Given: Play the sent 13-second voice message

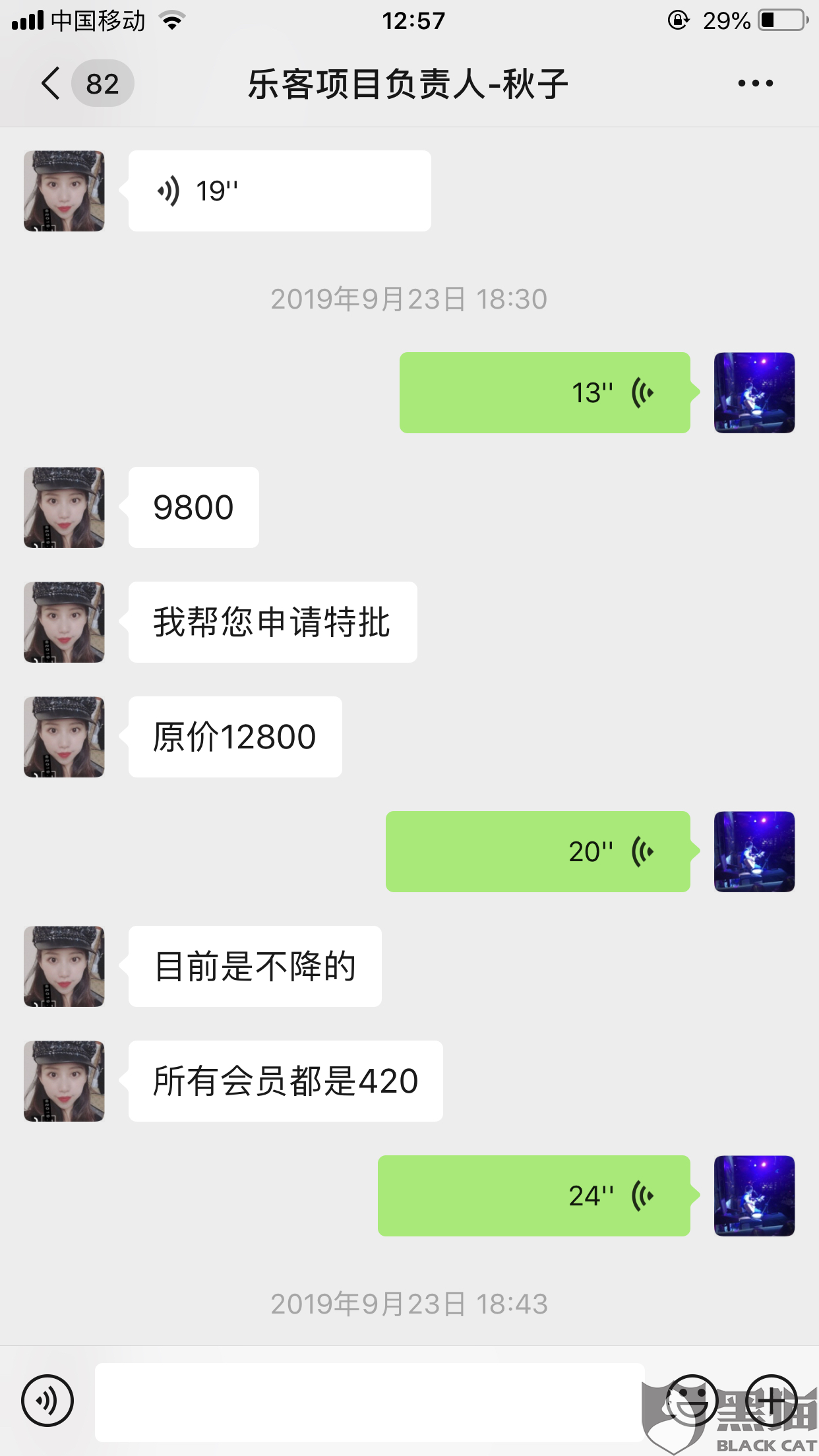Looking at the screenshot, I should pos(545,392).
